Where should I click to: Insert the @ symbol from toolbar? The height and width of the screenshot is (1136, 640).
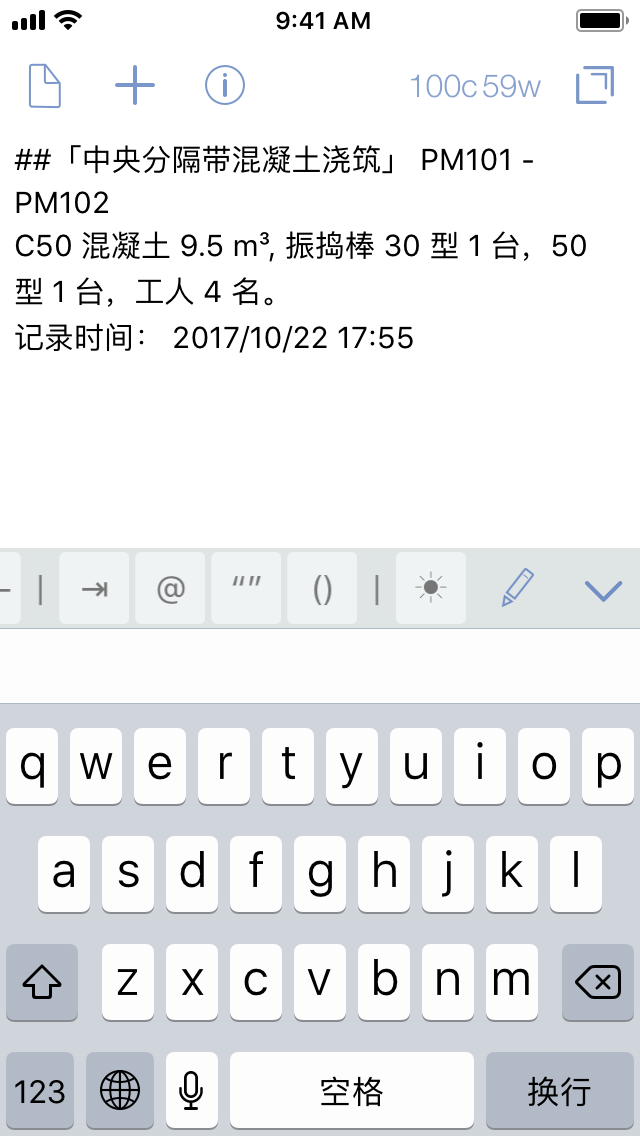pos(171,590)
